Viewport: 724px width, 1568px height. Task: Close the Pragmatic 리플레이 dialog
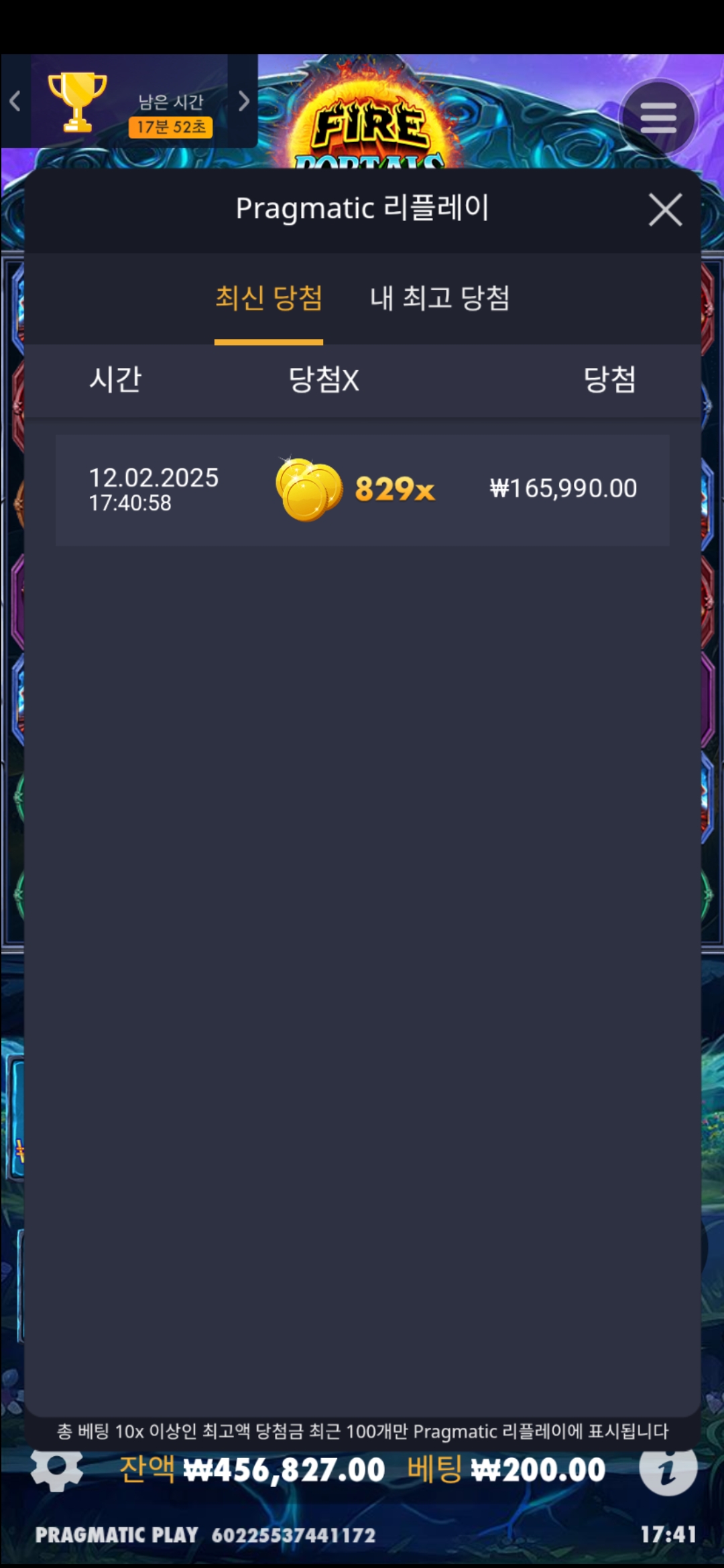coord(665,210)
